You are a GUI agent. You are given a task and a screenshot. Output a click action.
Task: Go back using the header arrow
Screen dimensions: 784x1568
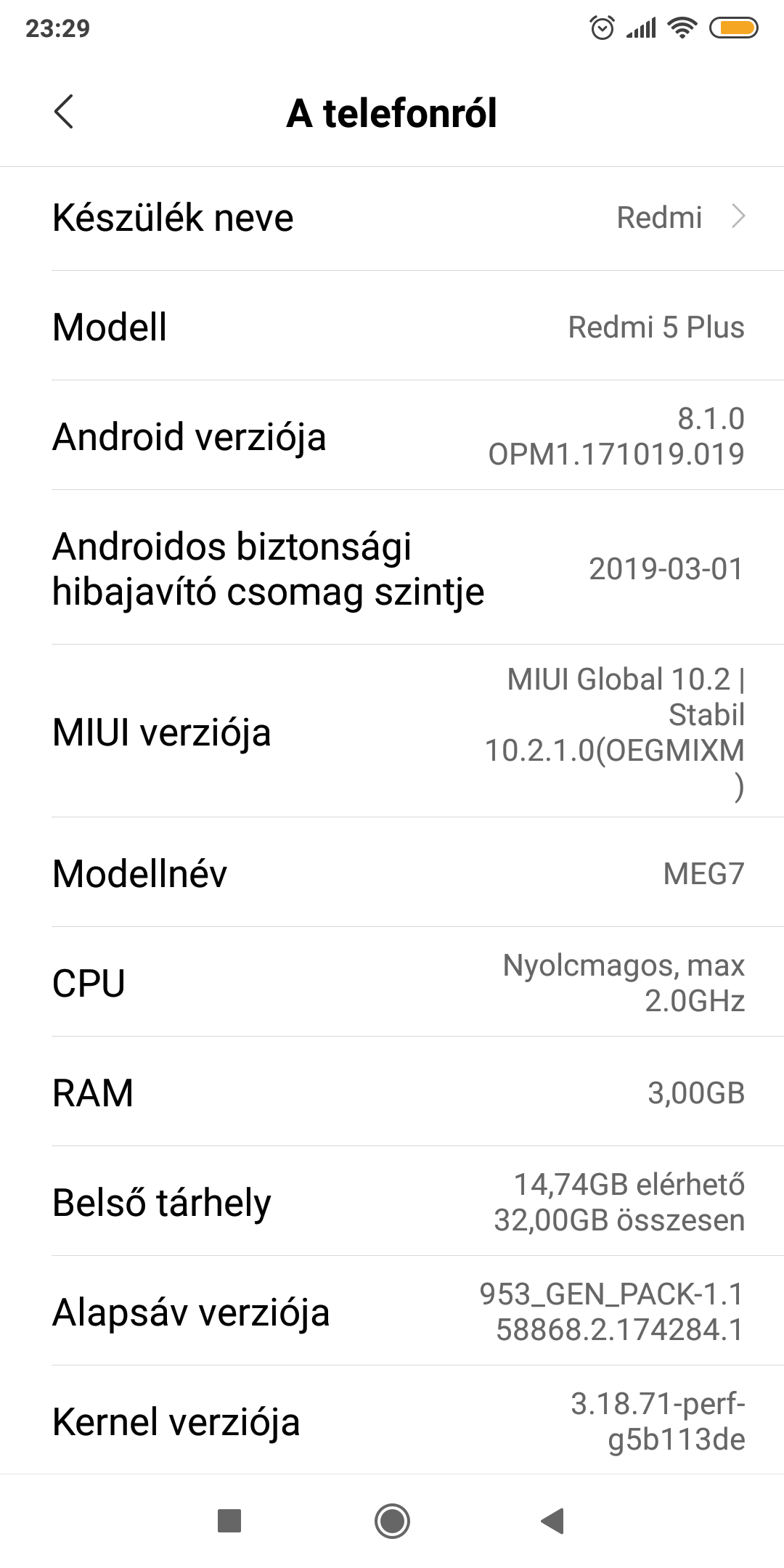click(x=64, y=113)
